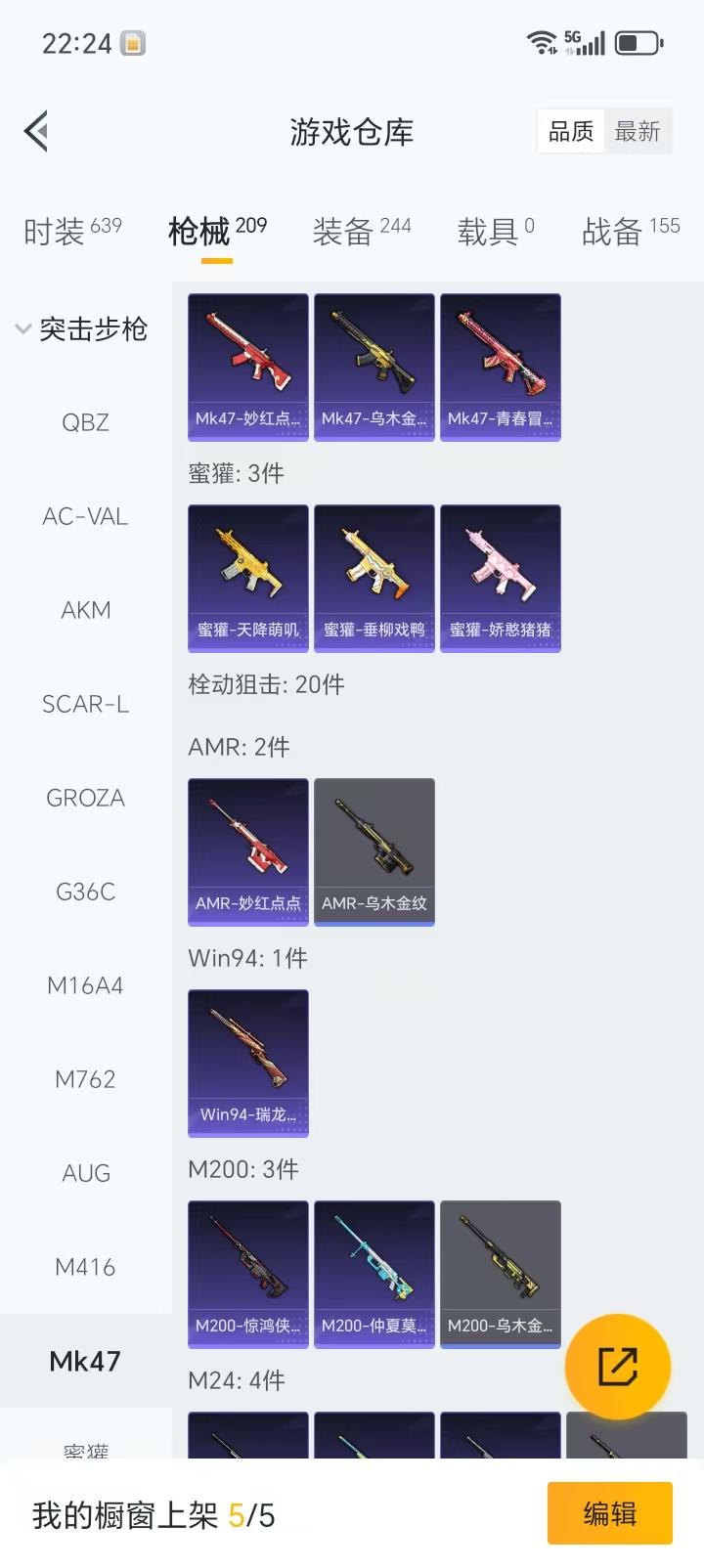Open the M200-惊鸿侠 sniper skin
Screen dimensions: 704x1568
247,1274
